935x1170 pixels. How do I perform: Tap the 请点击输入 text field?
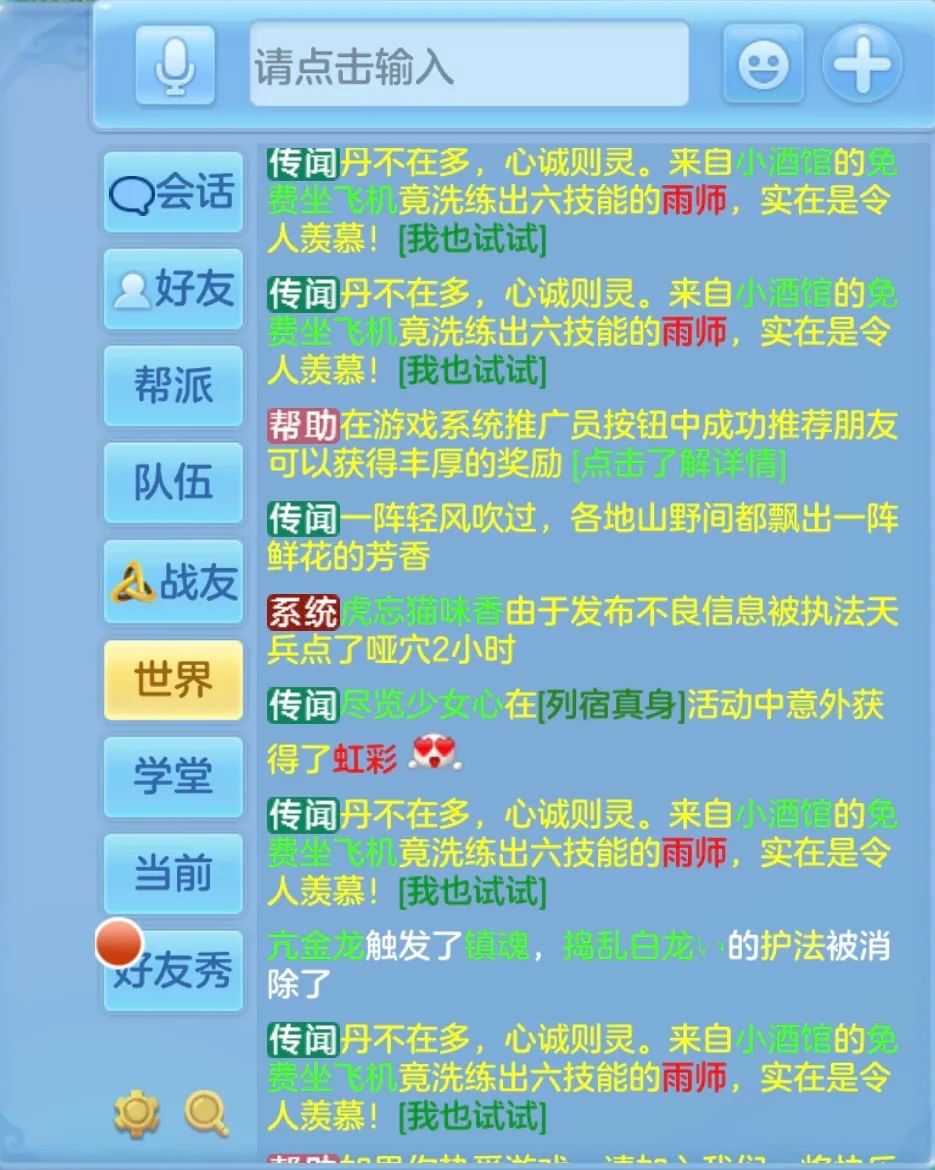coord(468,65)
